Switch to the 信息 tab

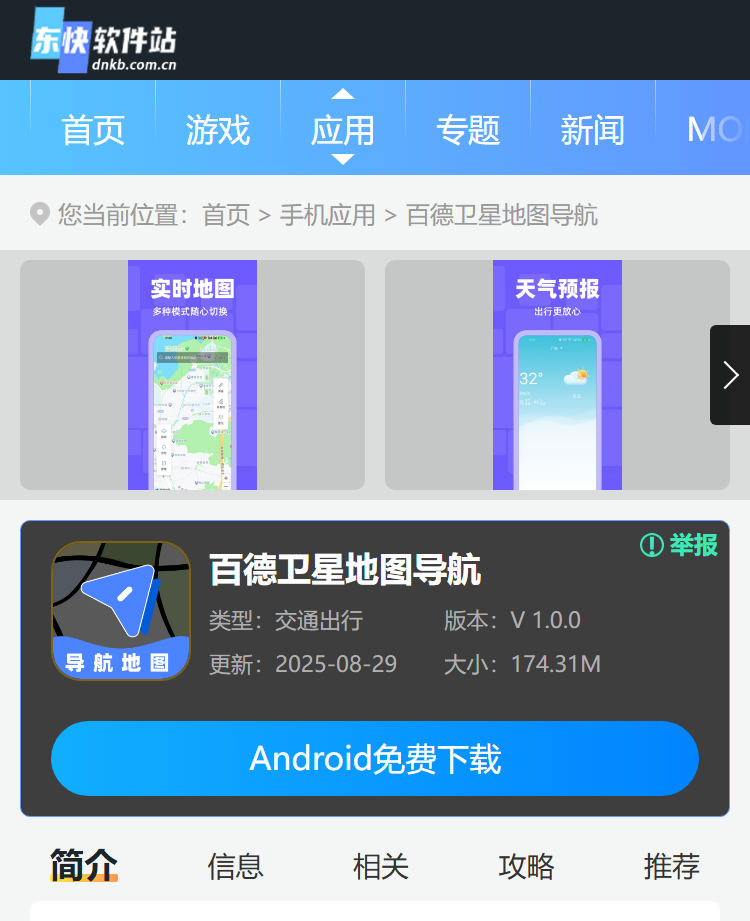235,866
